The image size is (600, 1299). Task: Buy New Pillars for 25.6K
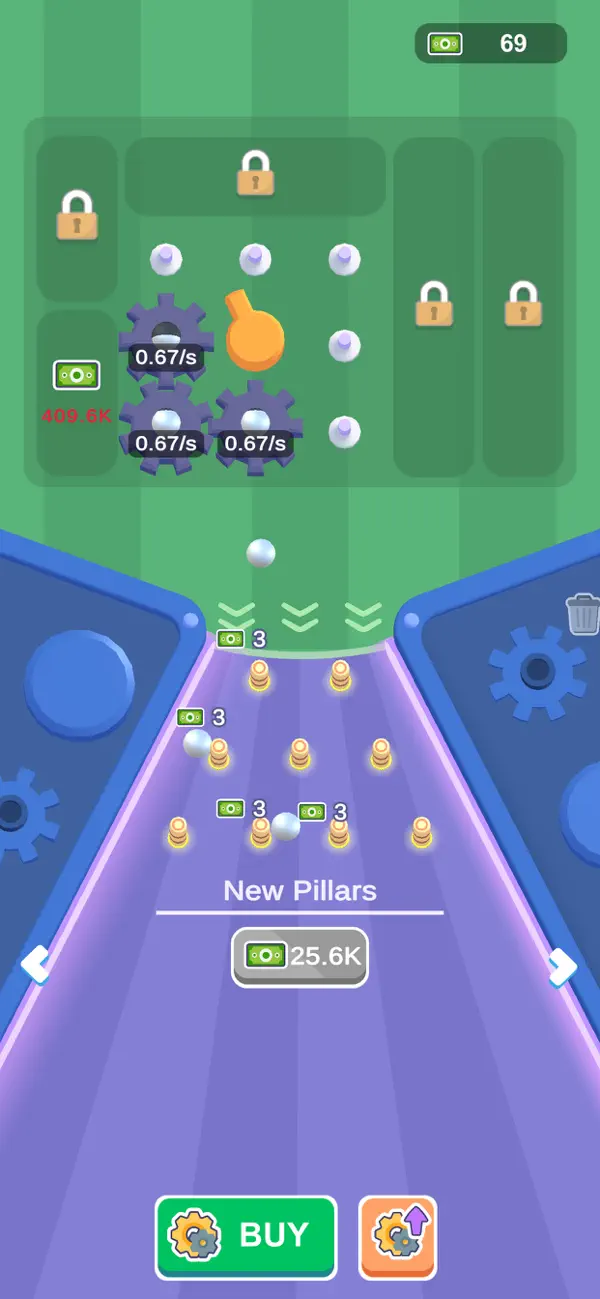click(300, 957)
